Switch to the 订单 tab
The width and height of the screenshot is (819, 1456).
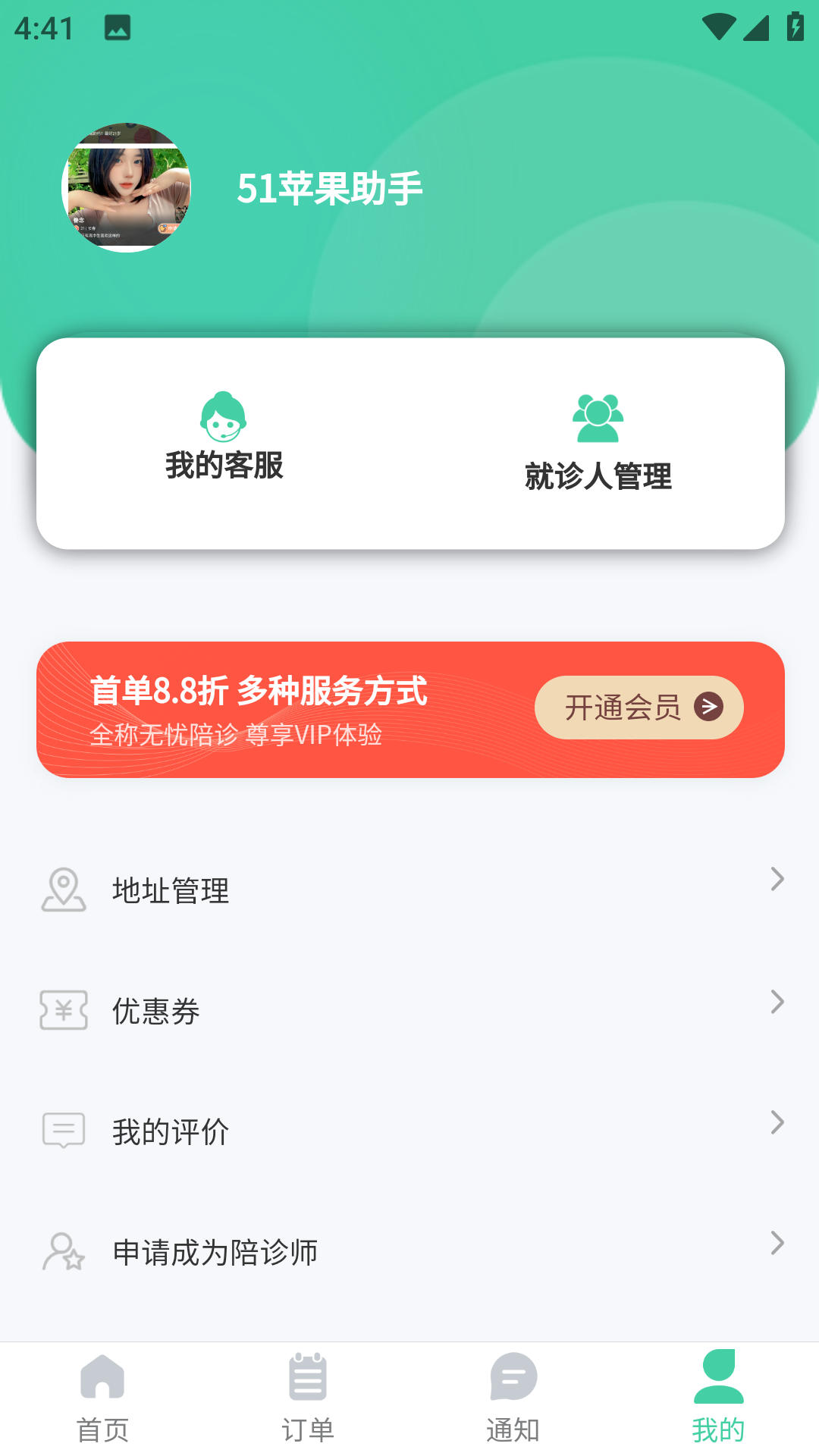click(307, 1398)
